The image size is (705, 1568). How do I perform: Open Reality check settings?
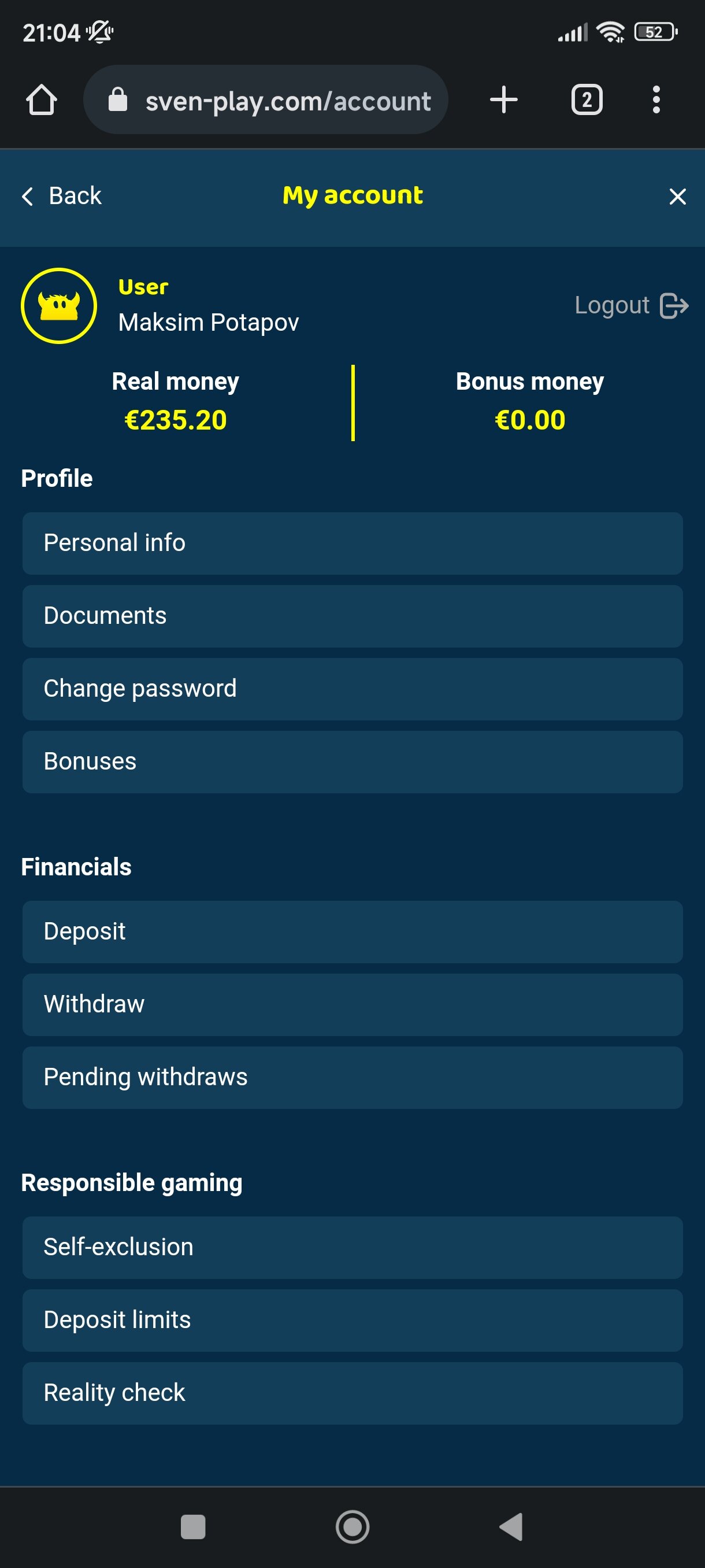352,1393
